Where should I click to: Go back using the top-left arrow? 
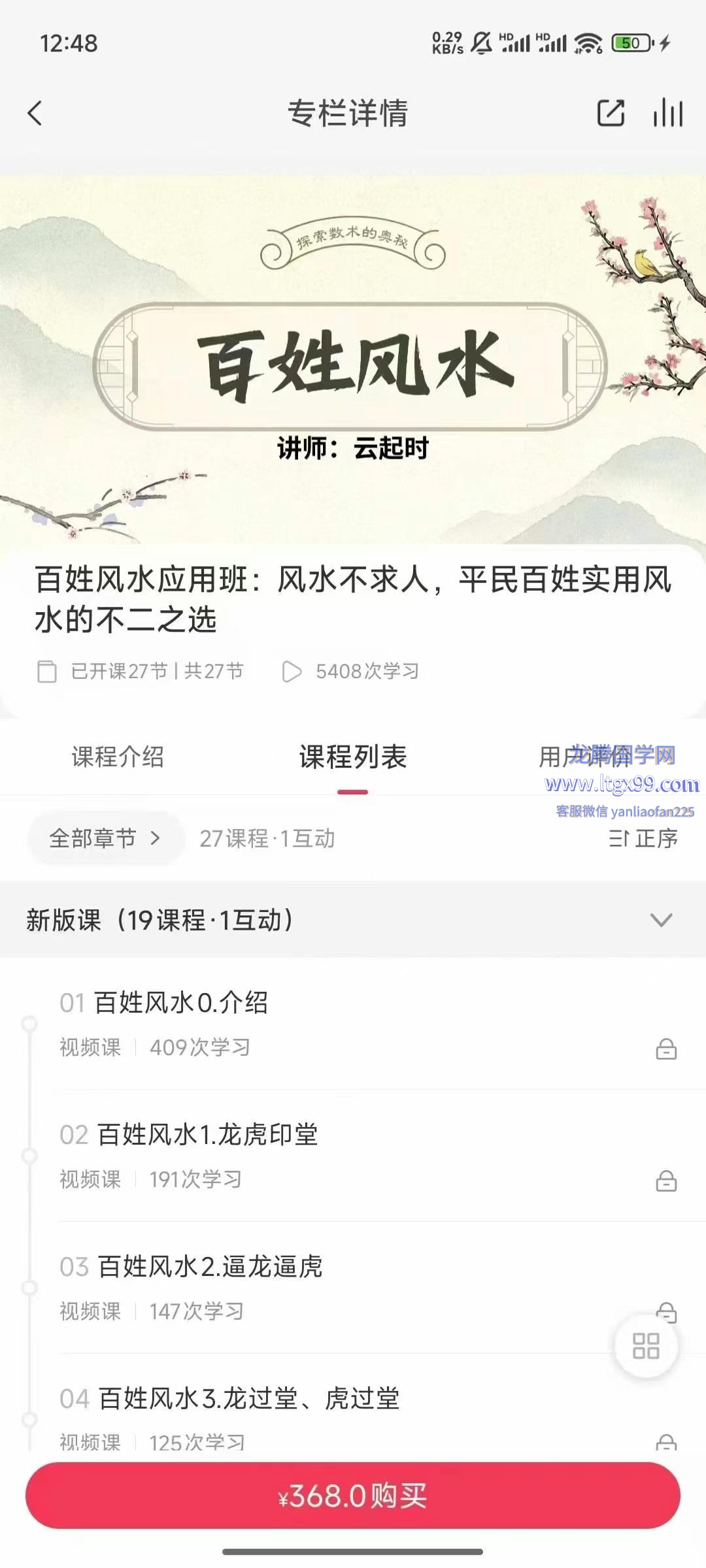(35, 113)
